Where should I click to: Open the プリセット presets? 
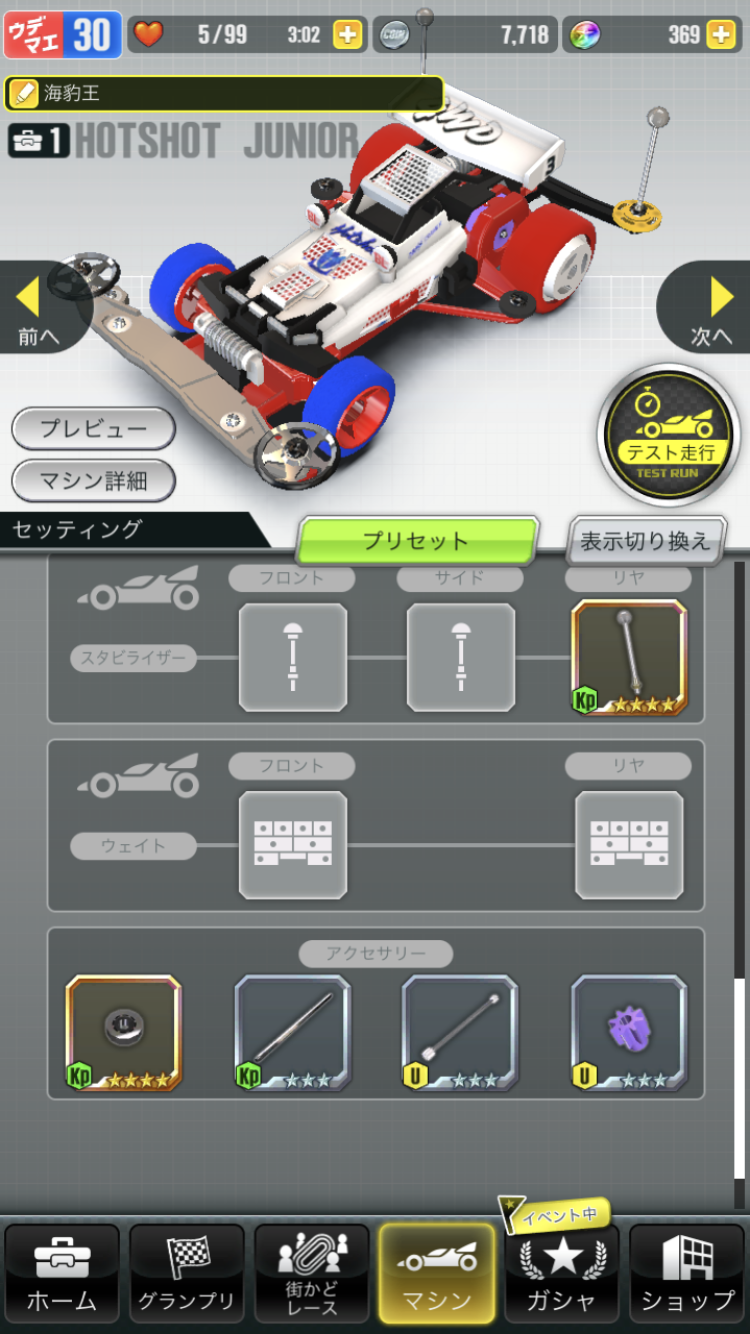click(417, 541)
